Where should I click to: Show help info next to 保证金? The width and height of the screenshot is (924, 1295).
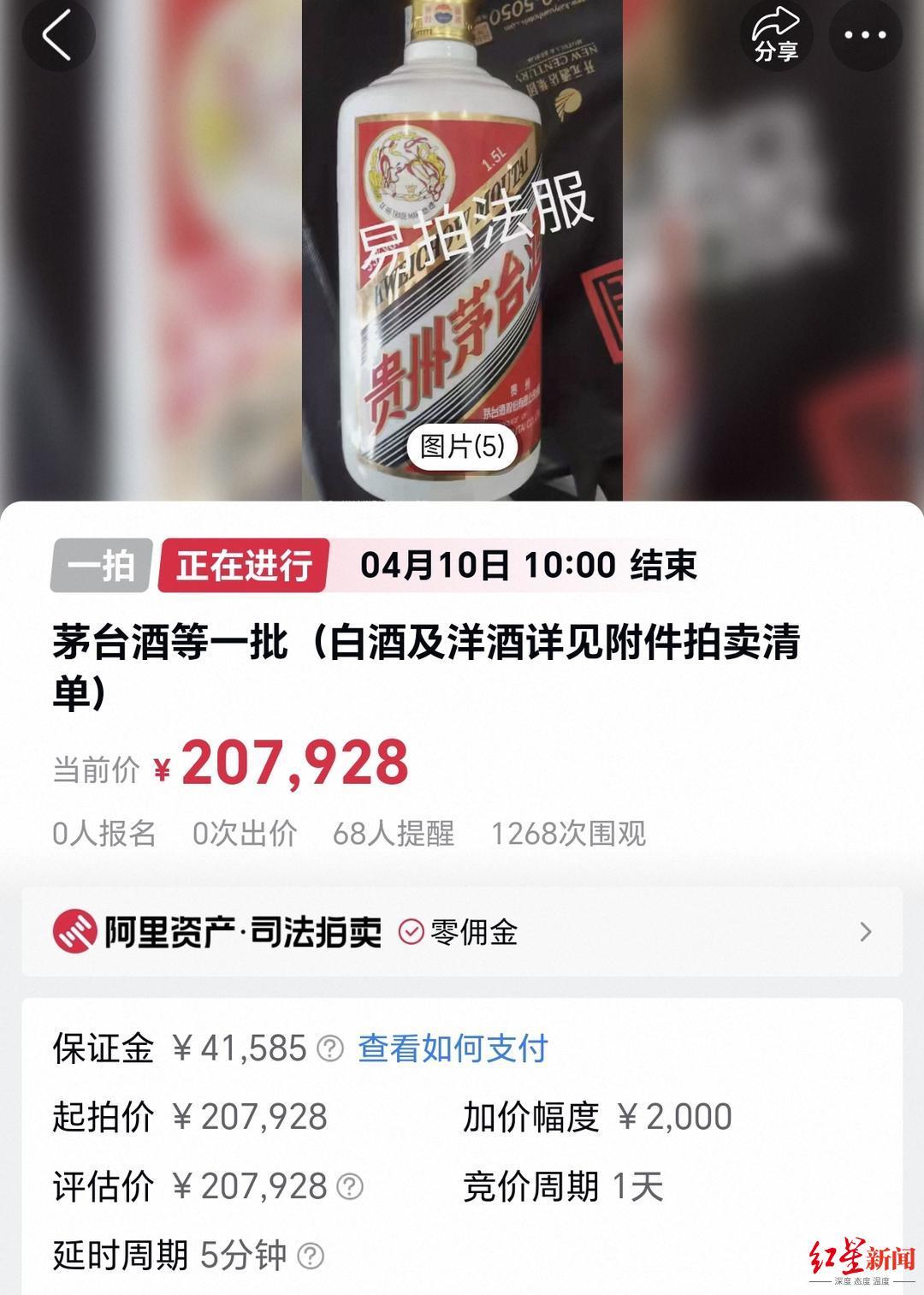(330, 1048)
